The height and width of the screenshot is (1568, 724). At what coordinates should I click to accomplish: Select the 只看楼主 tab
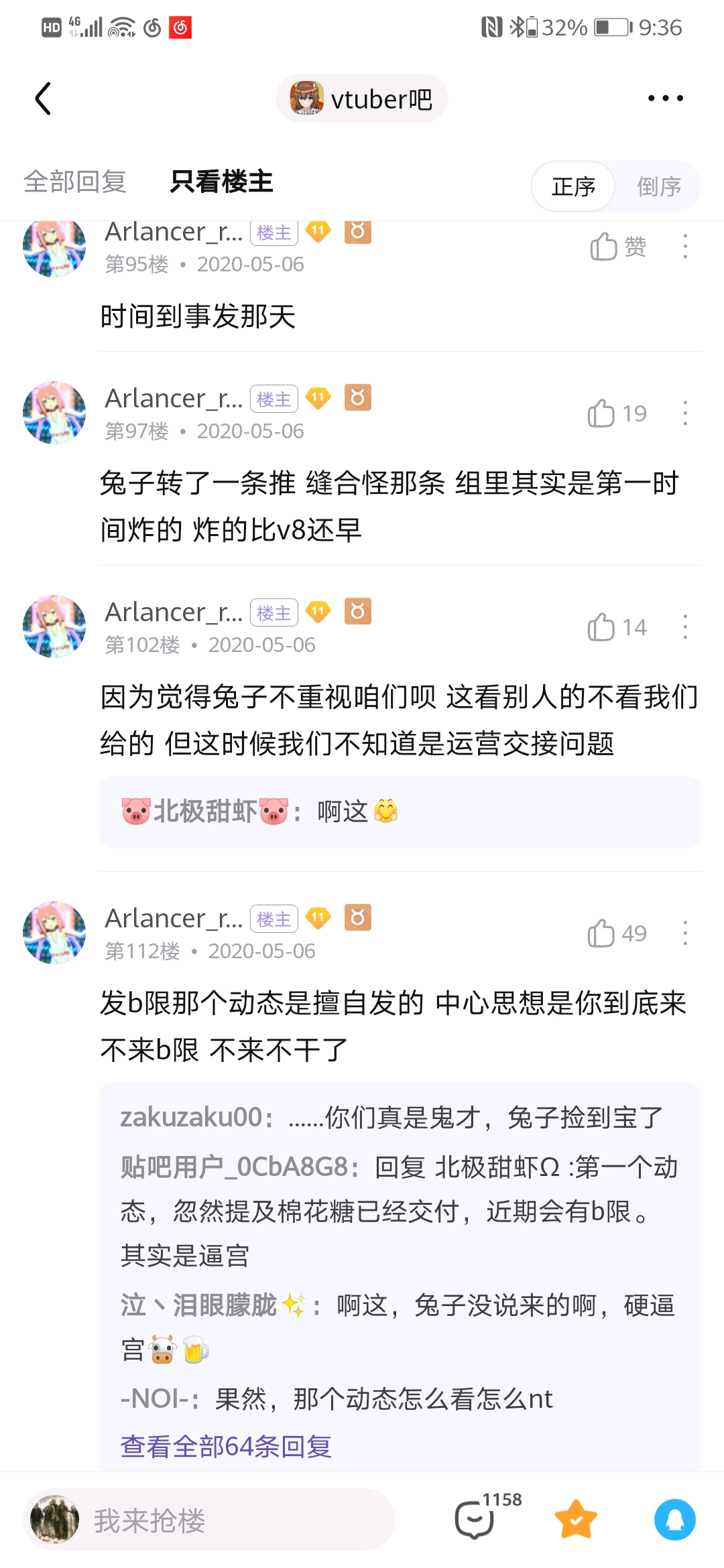221,182
